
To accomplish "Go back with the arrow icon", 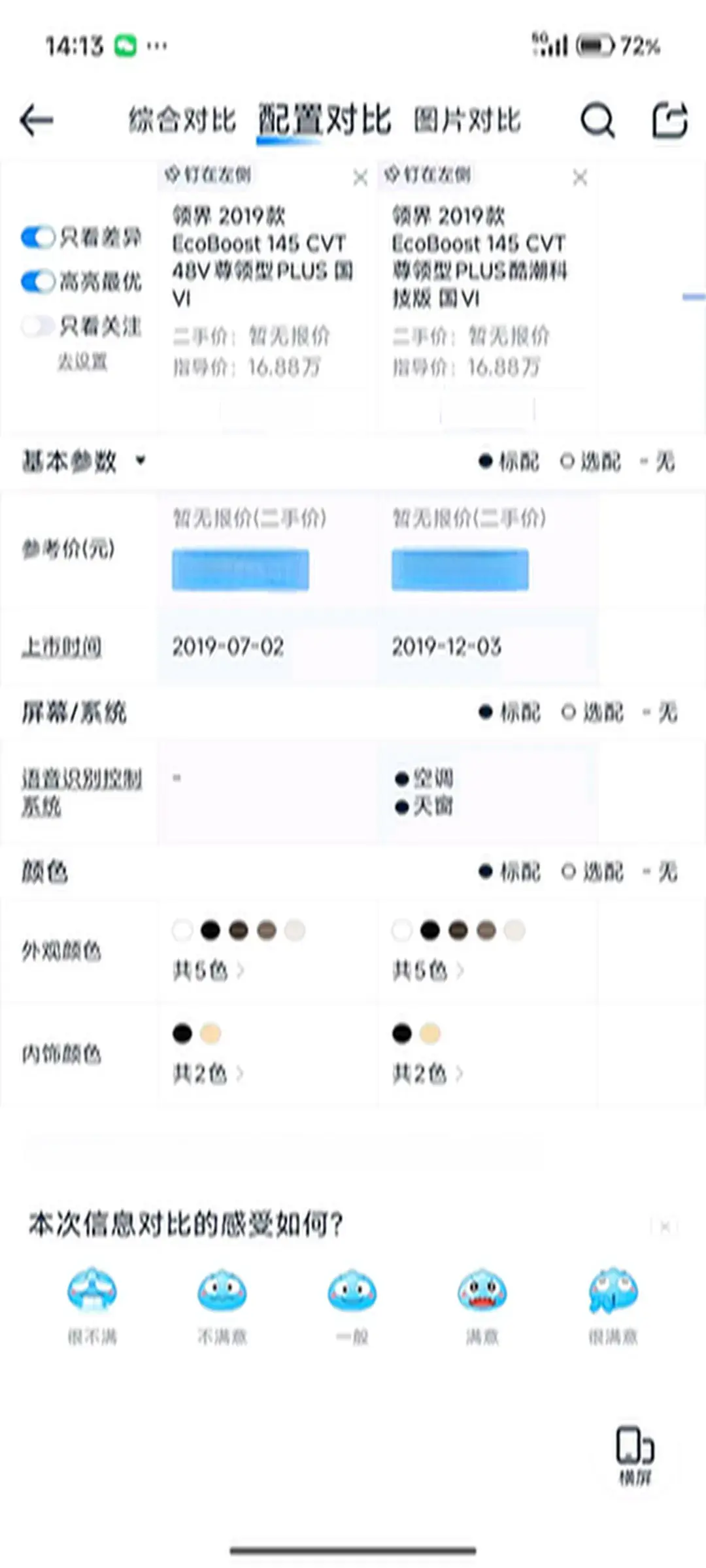I will tap(37, 120).
